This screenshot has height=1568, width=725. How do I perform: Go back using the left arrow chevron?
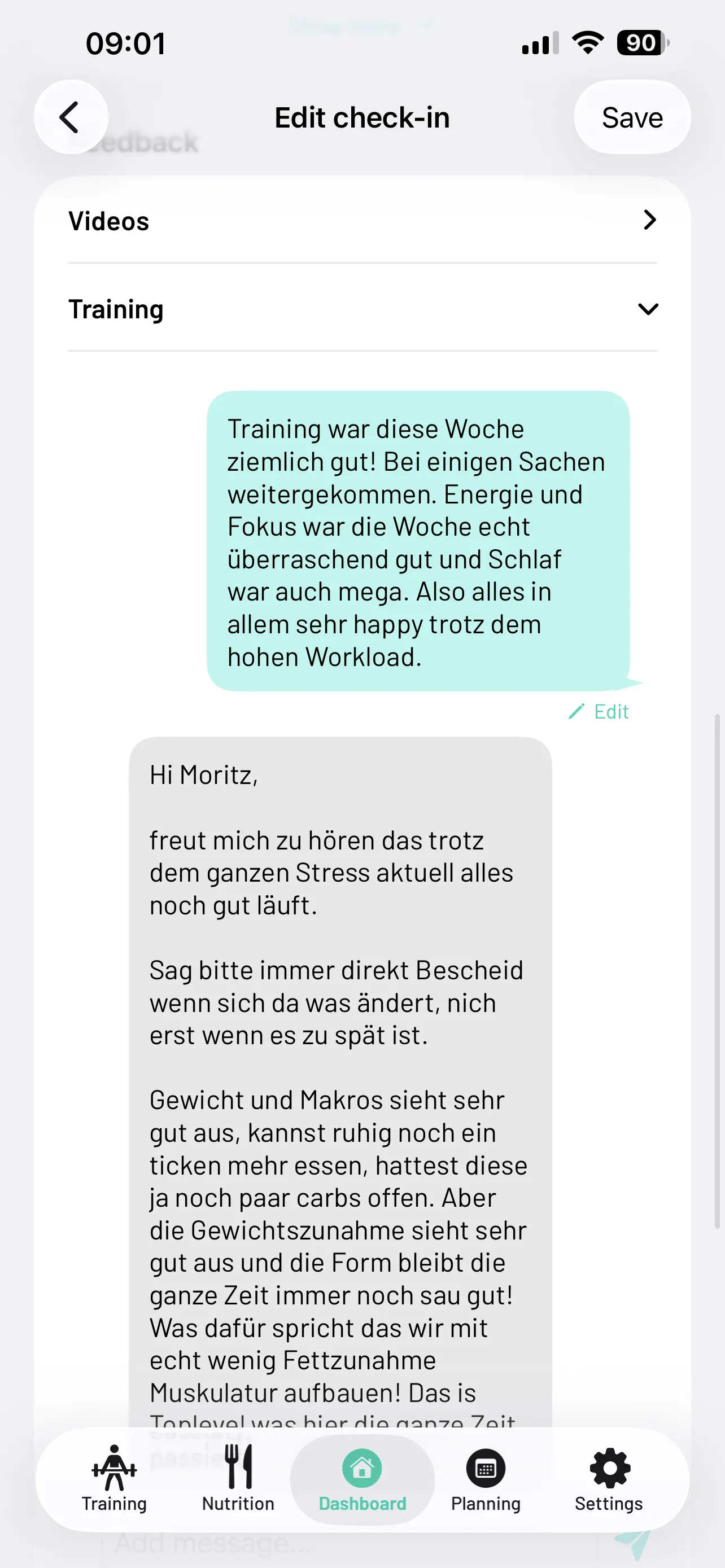coord(71,117)
